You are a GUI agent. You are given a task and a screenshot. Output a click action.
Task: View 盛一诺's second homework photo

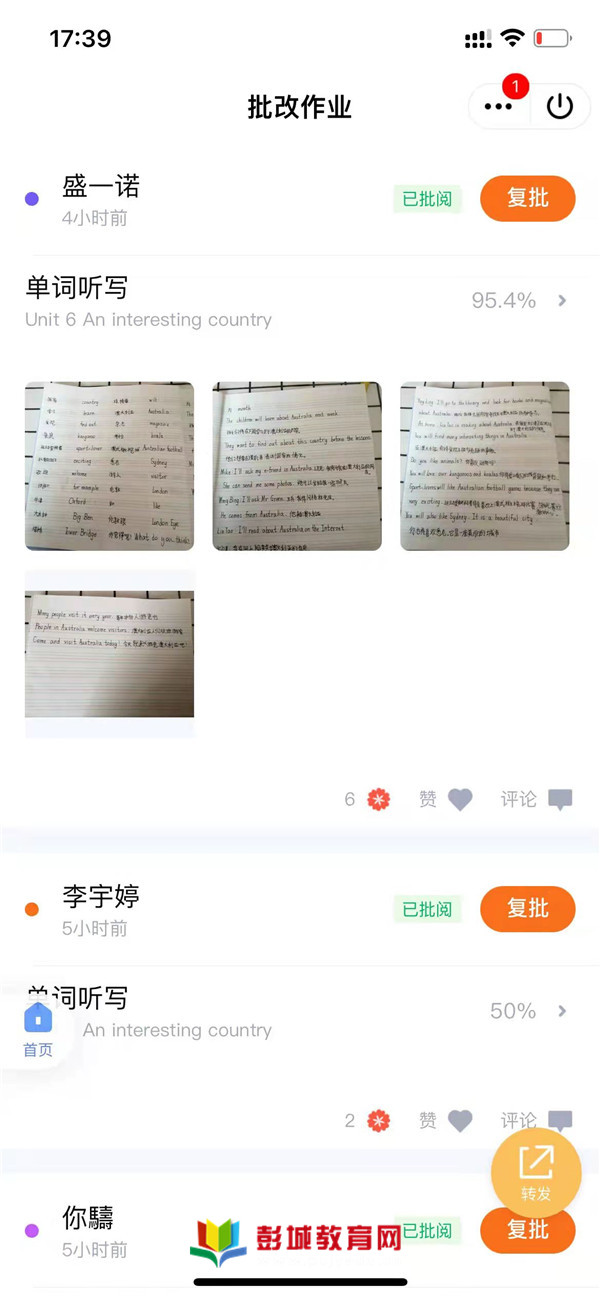297,466
